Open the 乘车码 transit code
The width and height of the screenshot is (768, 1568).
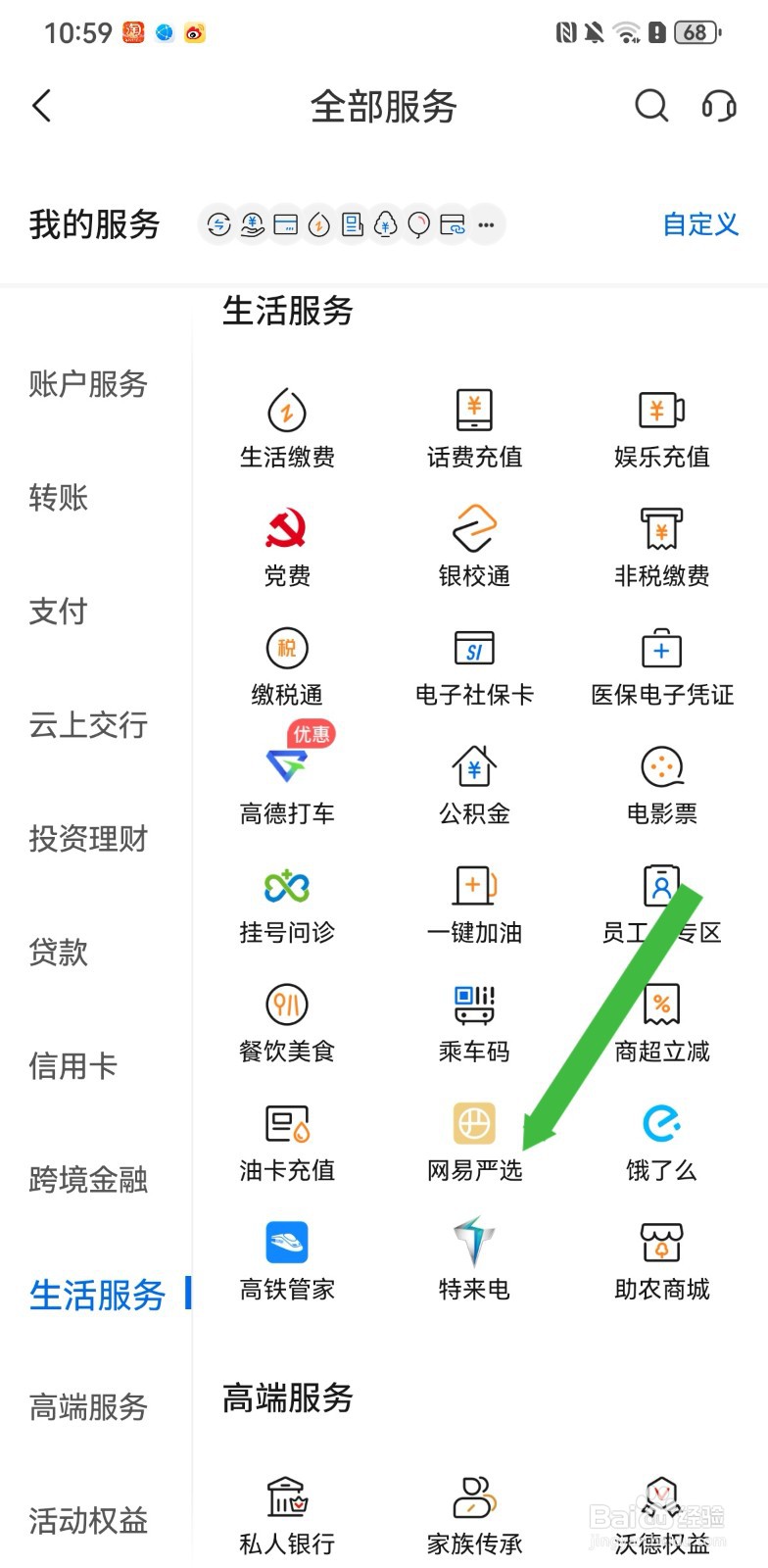(473, 1021)
